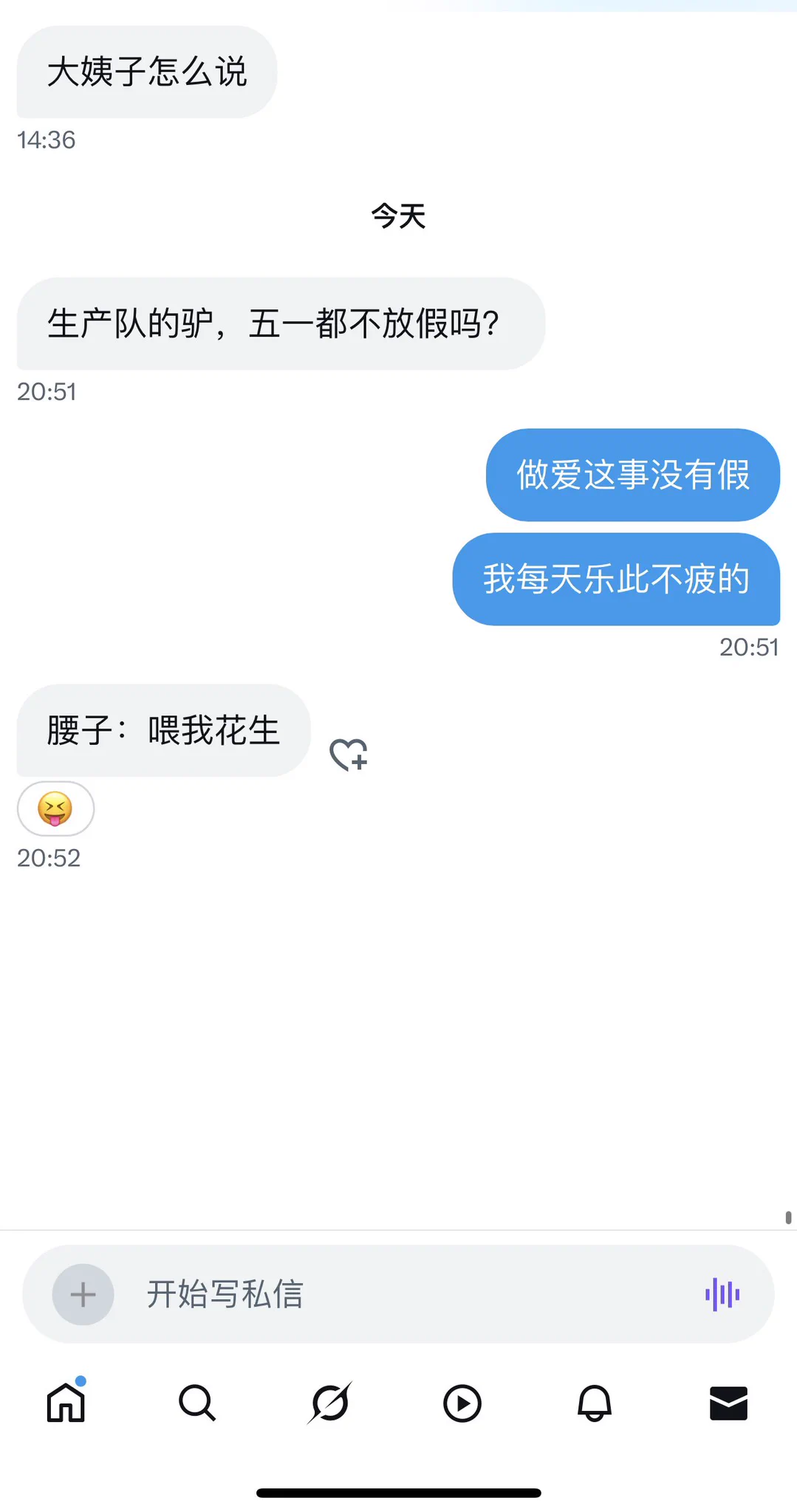This screenshot has height=1512, width=797.
Task: Tap the tongue-out emoji reaction
Action: (55, 808)
